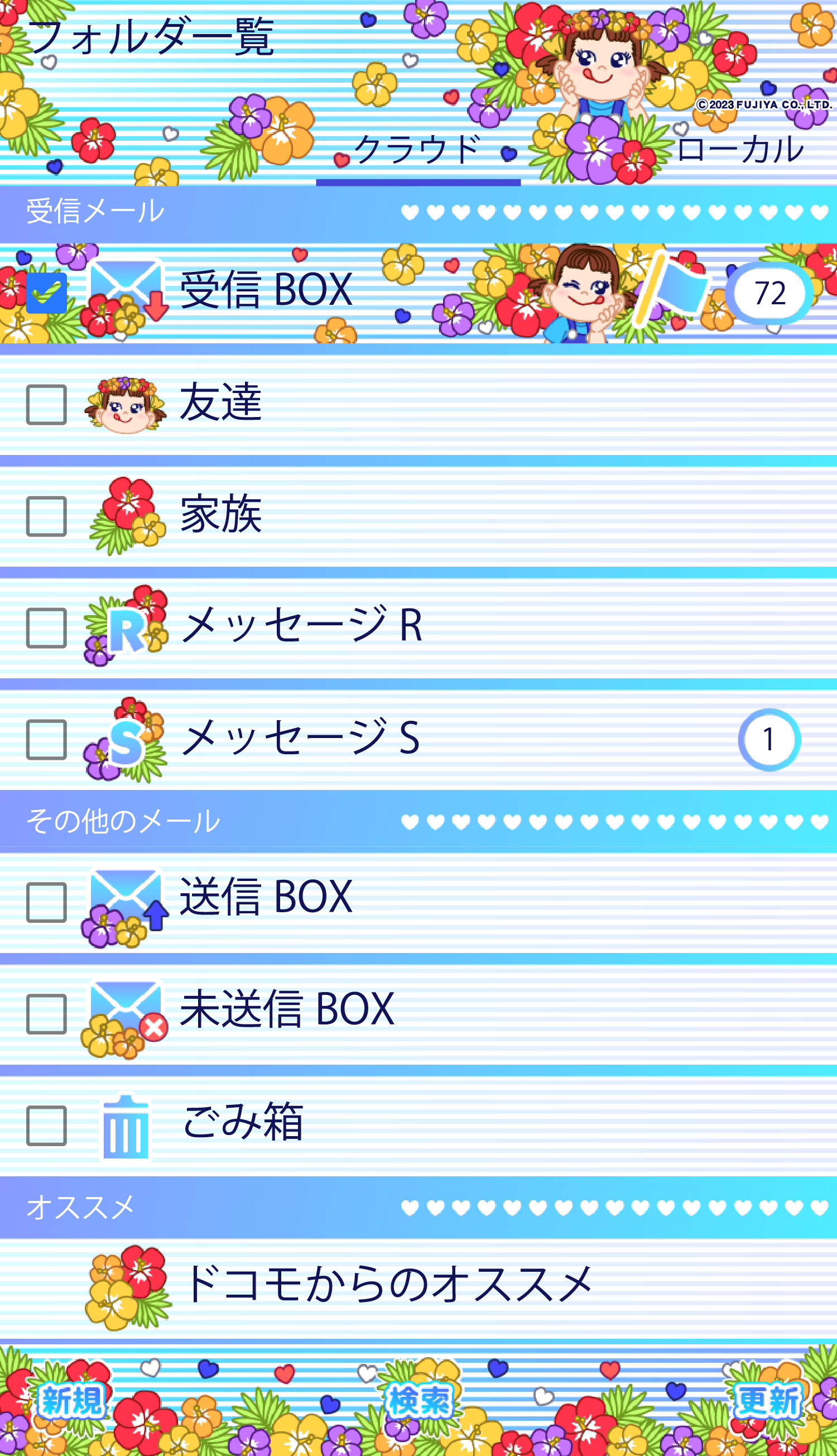The height and width of the screenshot is (1456, 837).
Task: Tap the 検索 search button
Action: pyautogui.click(x=419, y=1401)
